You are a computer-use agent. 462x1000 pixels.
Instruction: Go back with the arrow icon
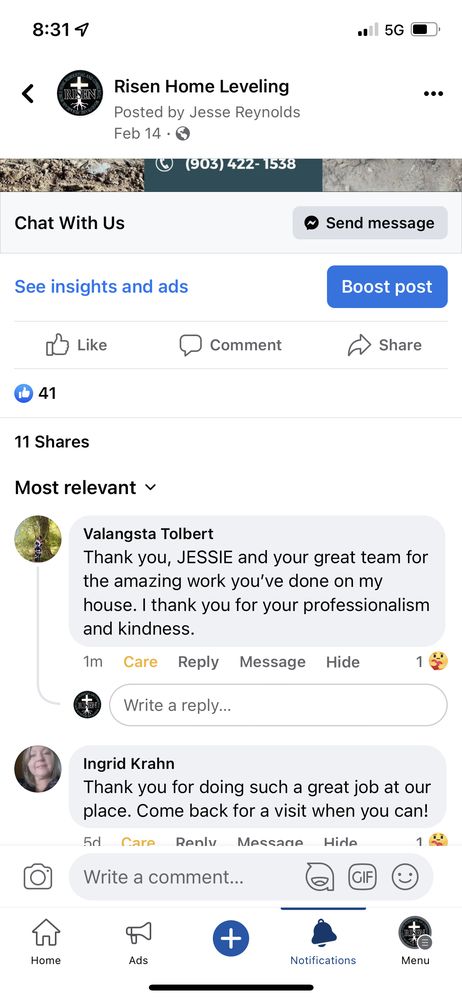(x=27, y=94)
